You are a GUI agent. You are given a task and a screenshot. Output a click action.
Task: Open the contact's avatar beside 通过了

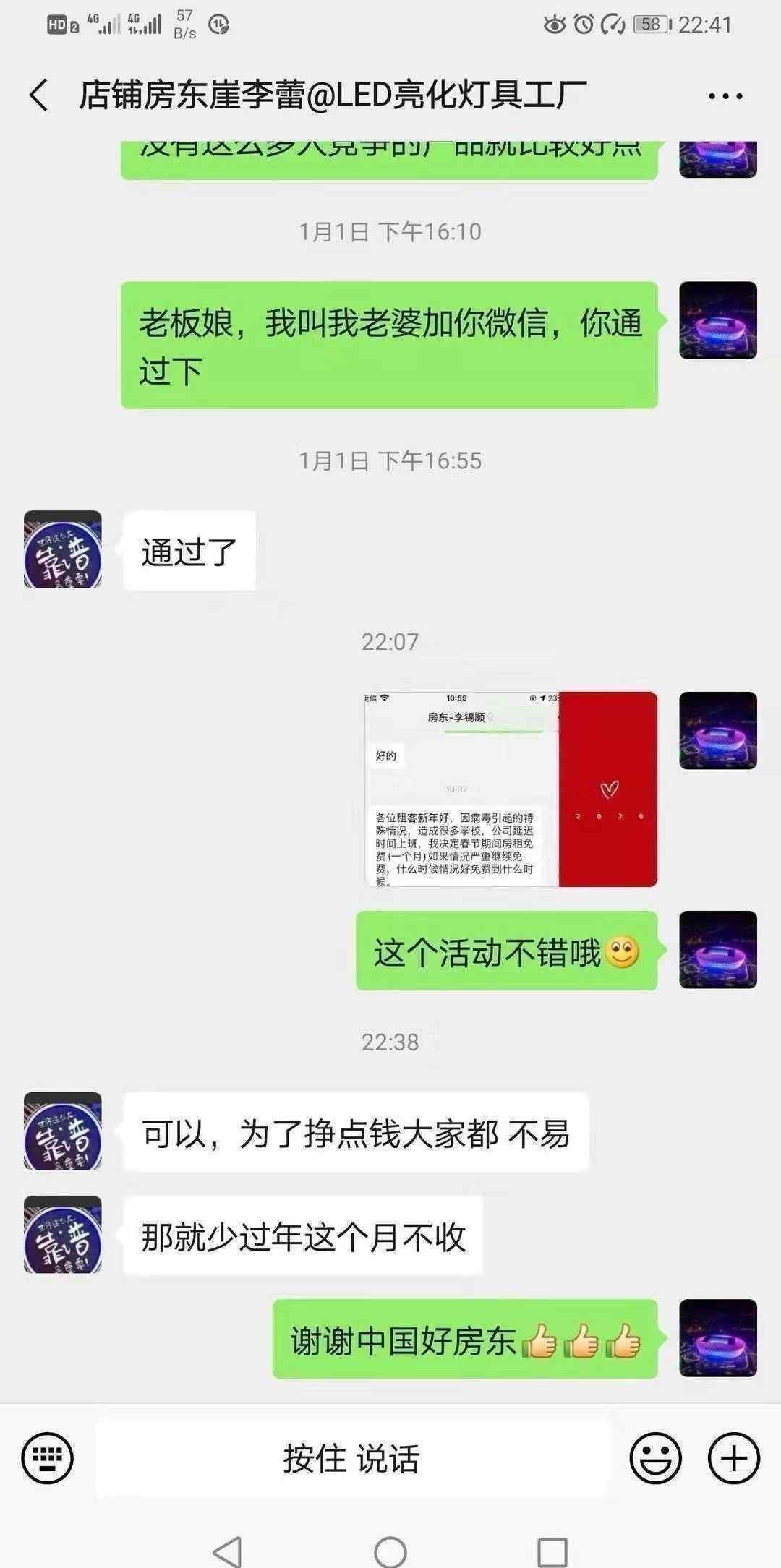click(63, 549)
